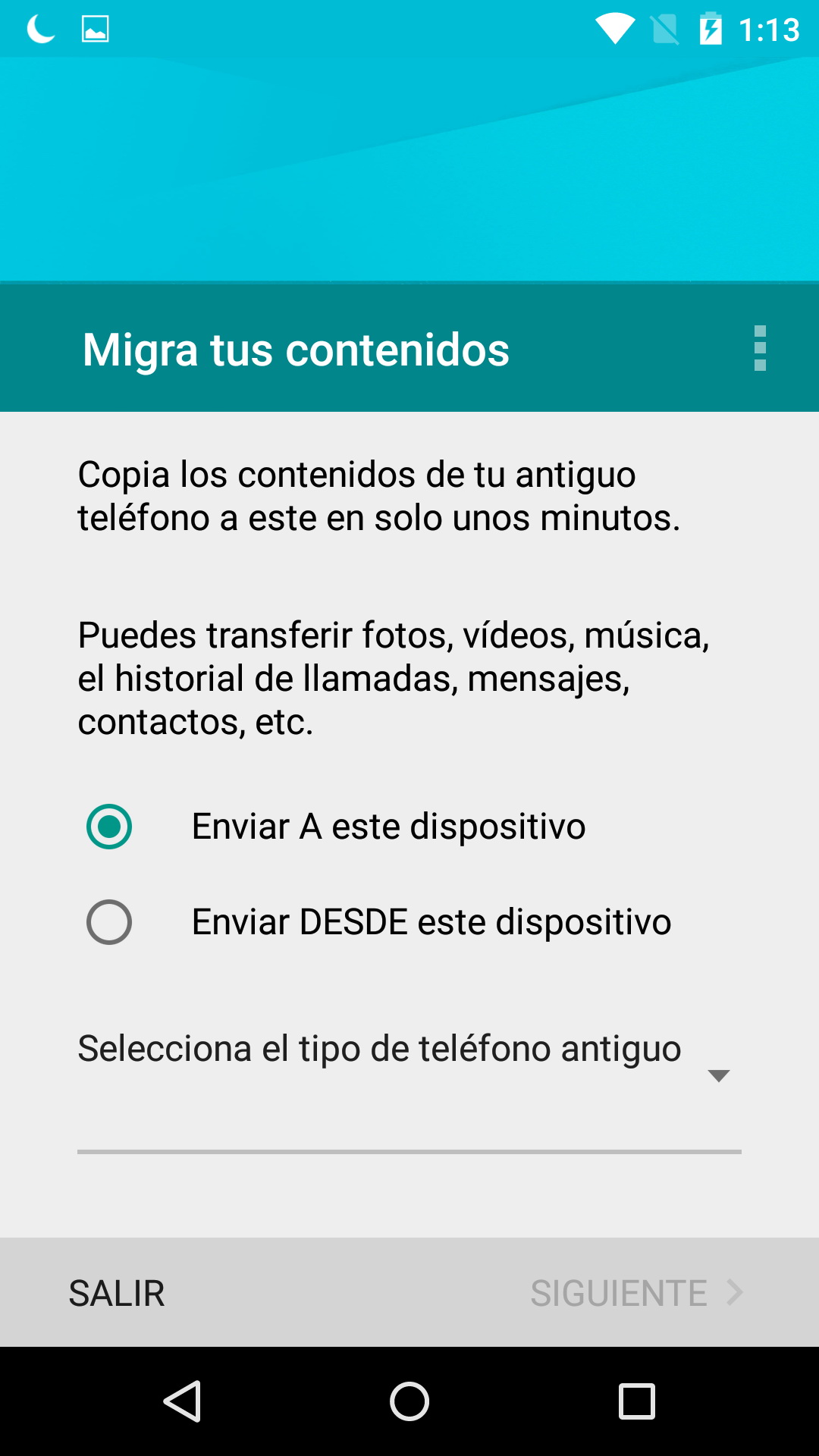Select Enviar DESDE este dispositivo option

point(109,922)
